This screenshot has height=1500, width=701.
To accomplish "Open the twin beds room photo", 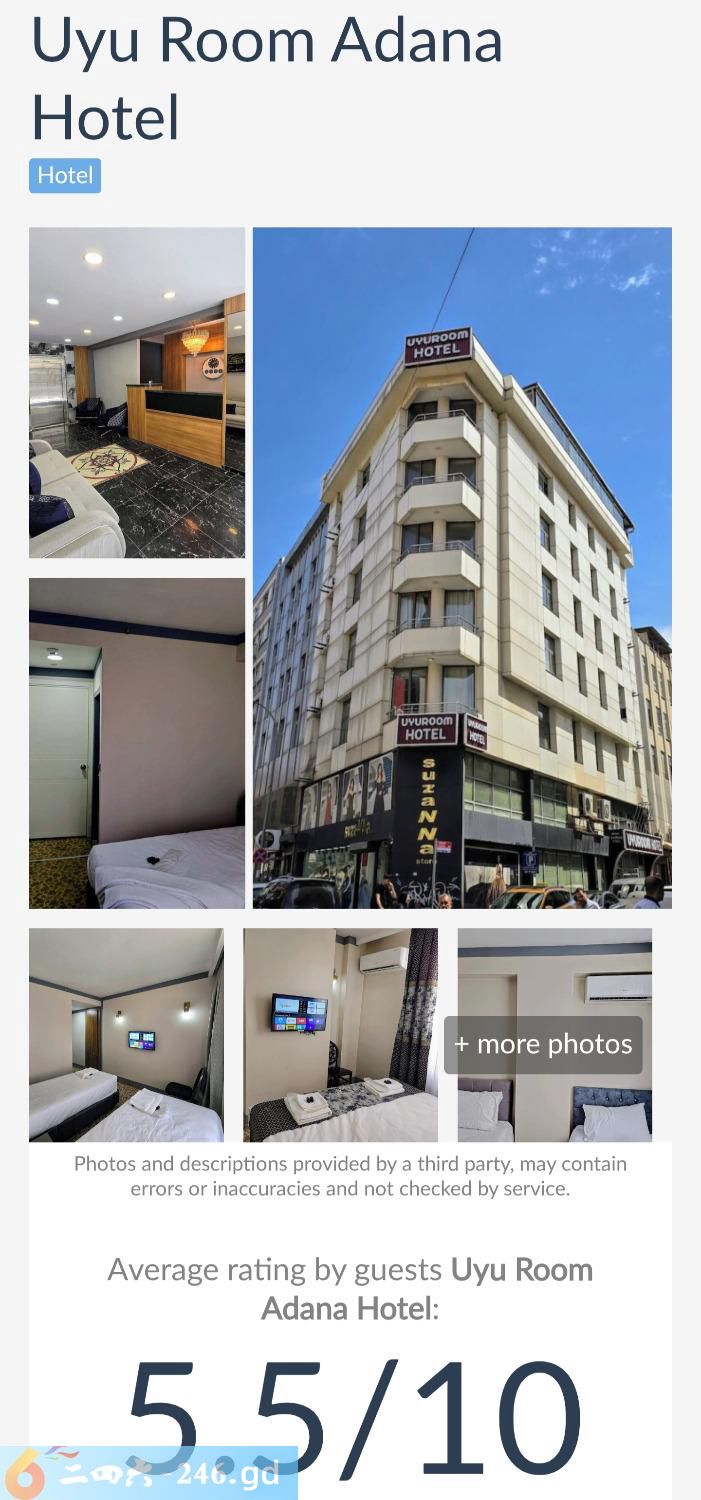I will pyautogui.click(x=126, y=1035).
